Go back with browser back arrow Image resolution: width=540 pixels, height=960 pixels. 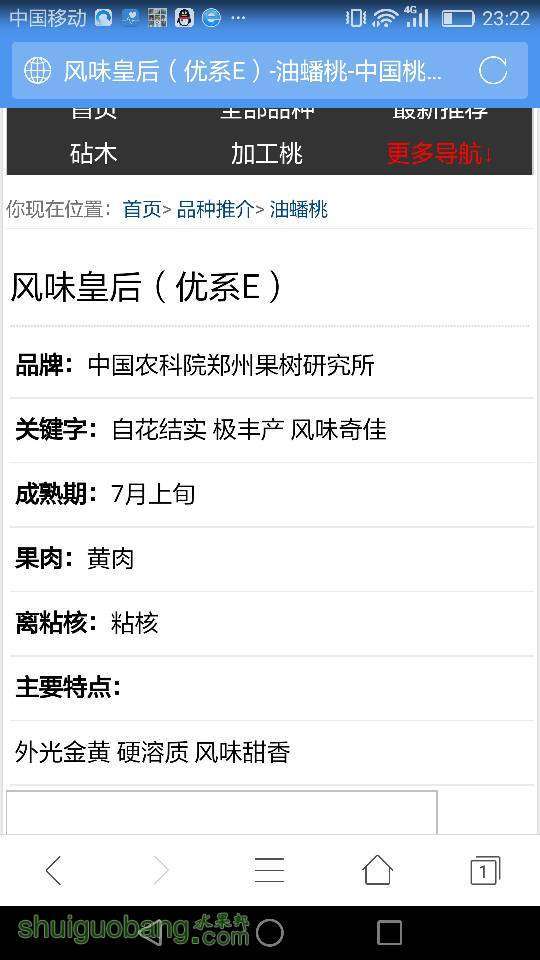pos(54,870)
